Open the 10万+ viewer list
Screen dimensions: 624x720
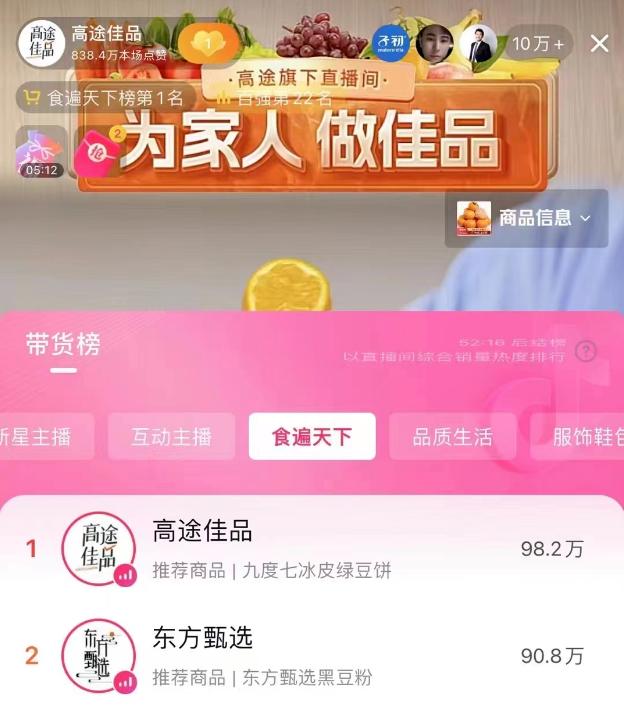tap(538, 44)
